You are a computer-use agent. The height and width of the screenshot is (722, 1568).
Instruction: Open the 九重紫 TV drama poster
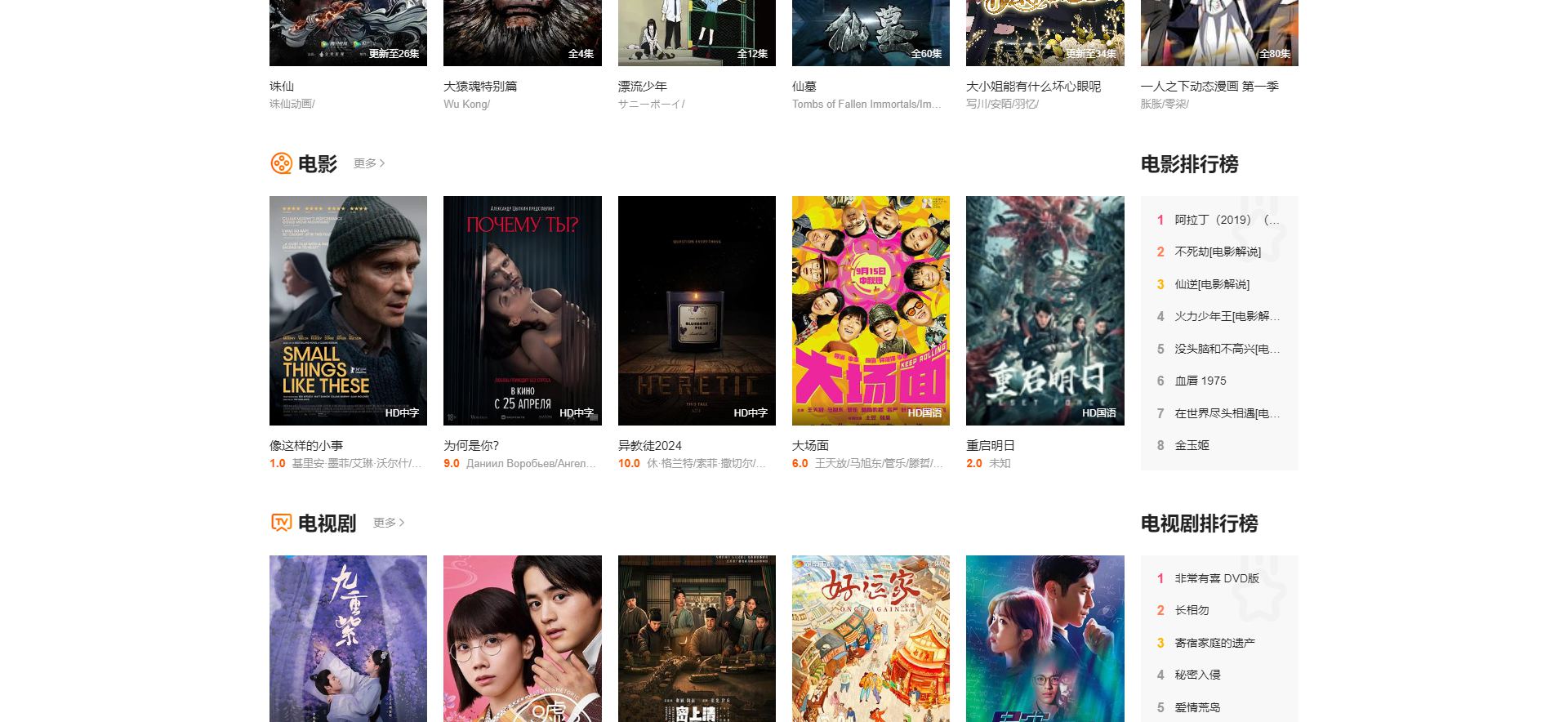coord(348,637)
